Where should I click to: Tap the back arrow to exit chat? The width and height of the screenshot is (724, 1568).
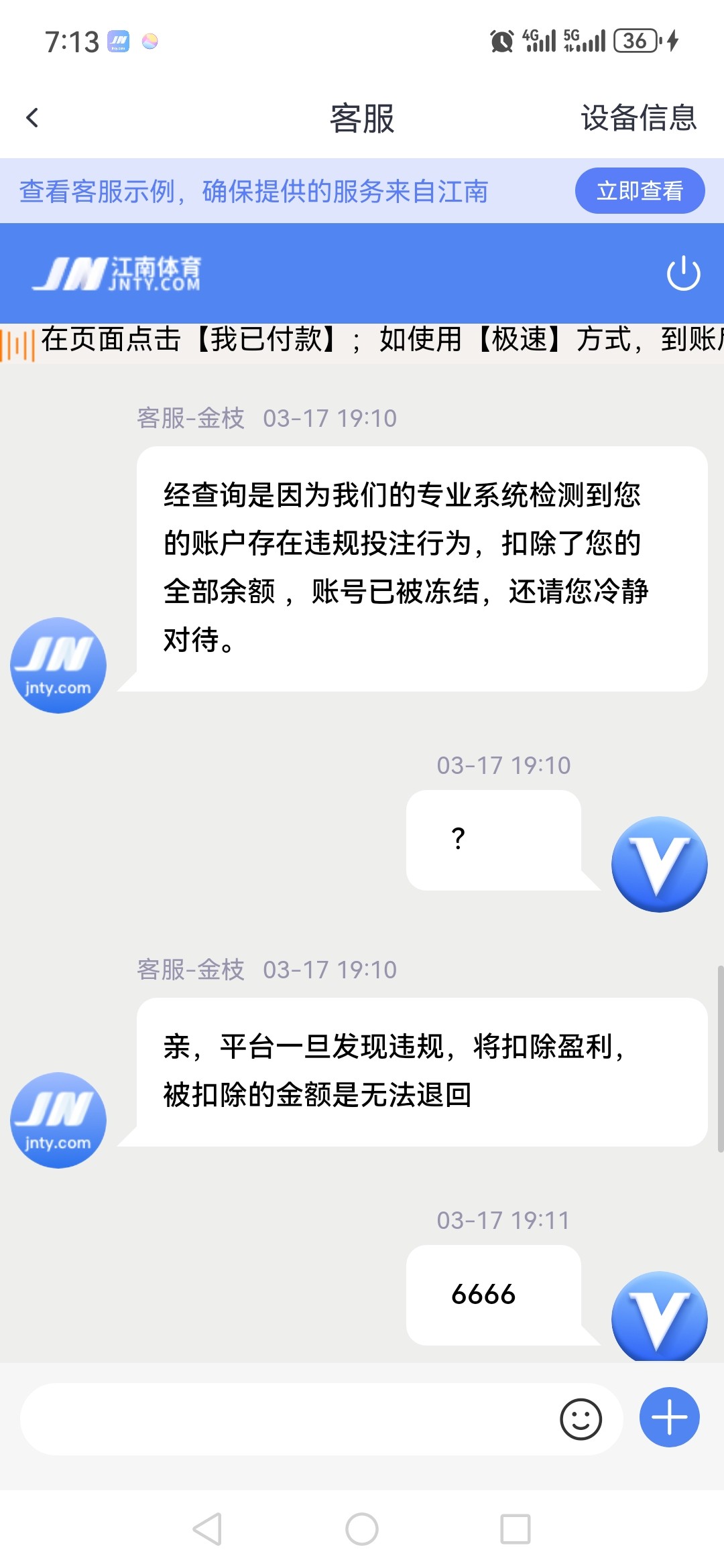click(30, 118)
